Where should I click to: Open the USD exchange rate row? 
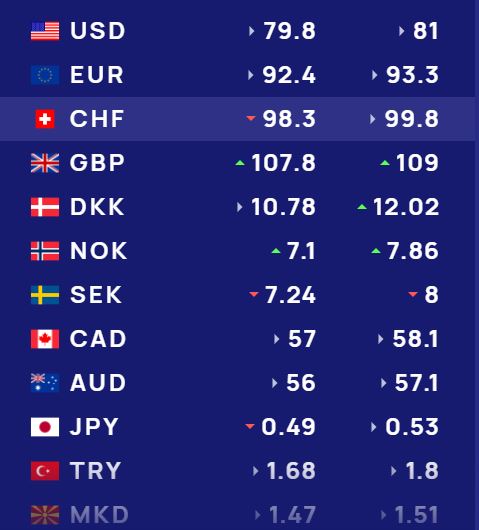[237, 31]
